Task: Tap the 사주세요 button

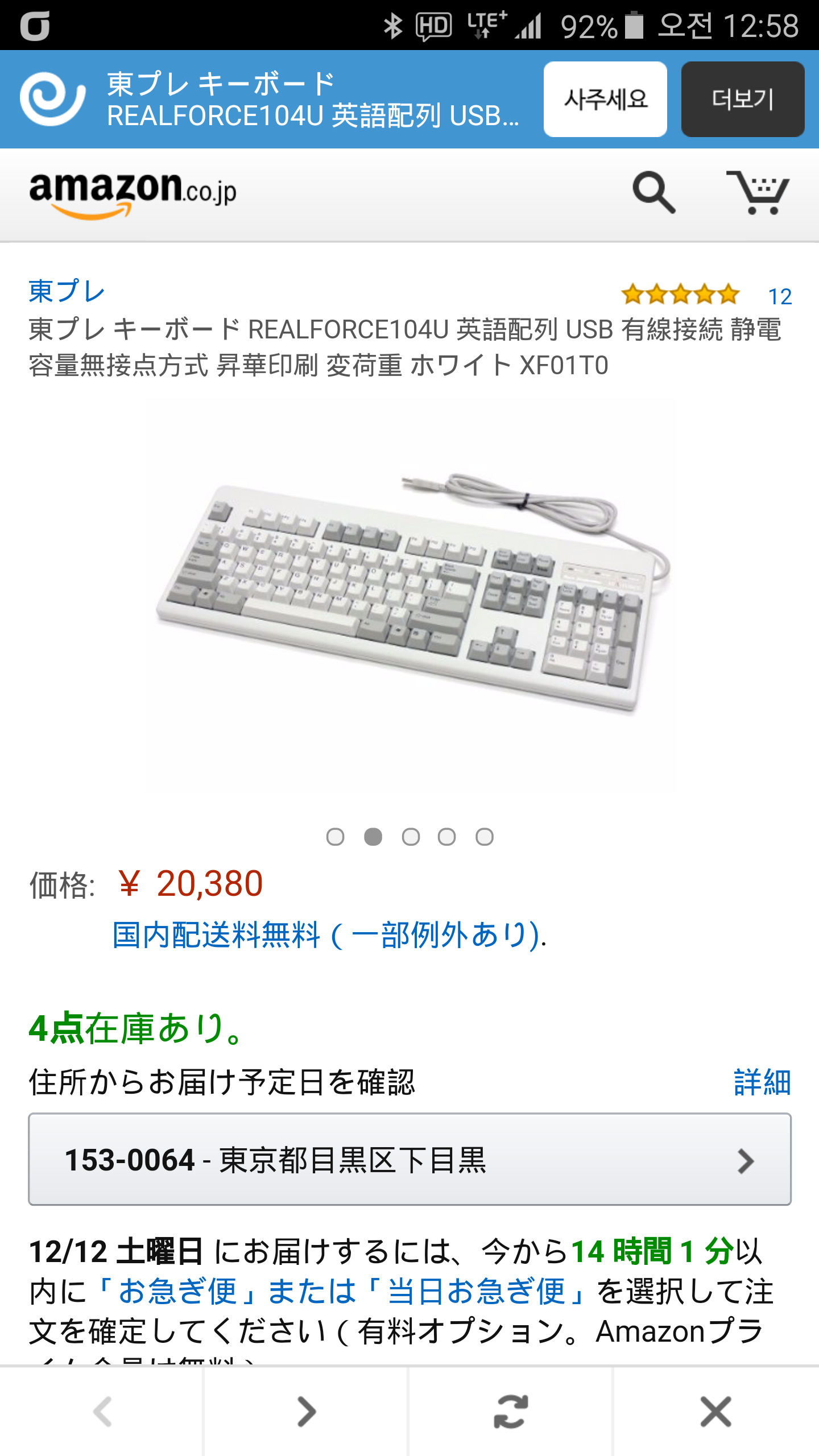Action: click(x=605, y=100)
